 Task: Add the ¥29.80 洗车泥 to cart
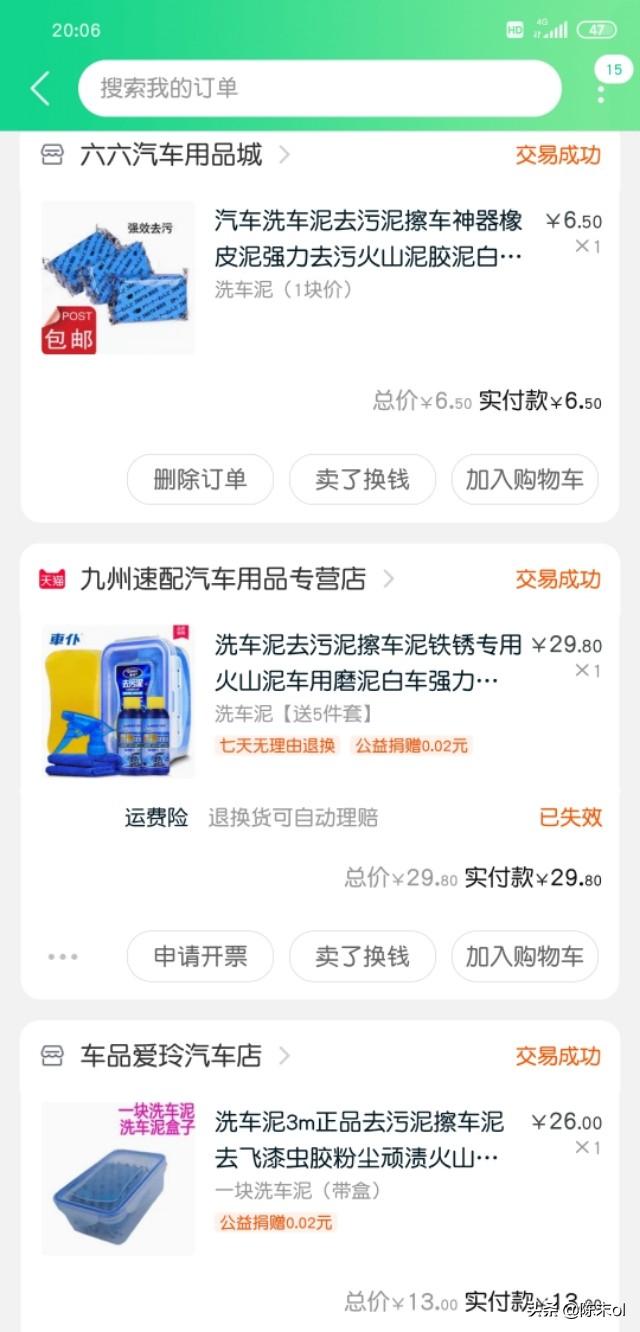pyautogui.click(x=524, y=956)
